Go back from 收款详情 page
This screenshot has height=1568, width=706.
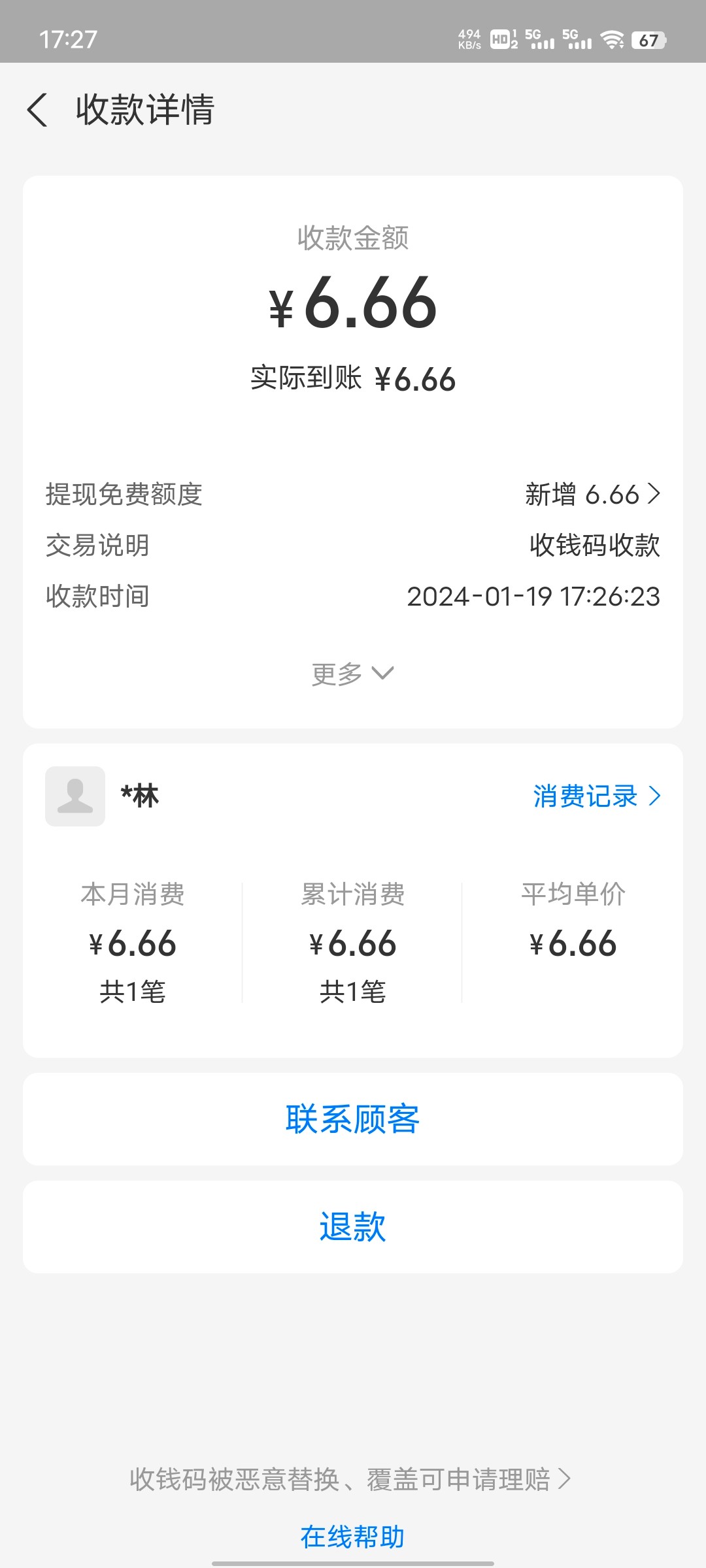click(38, 110)
